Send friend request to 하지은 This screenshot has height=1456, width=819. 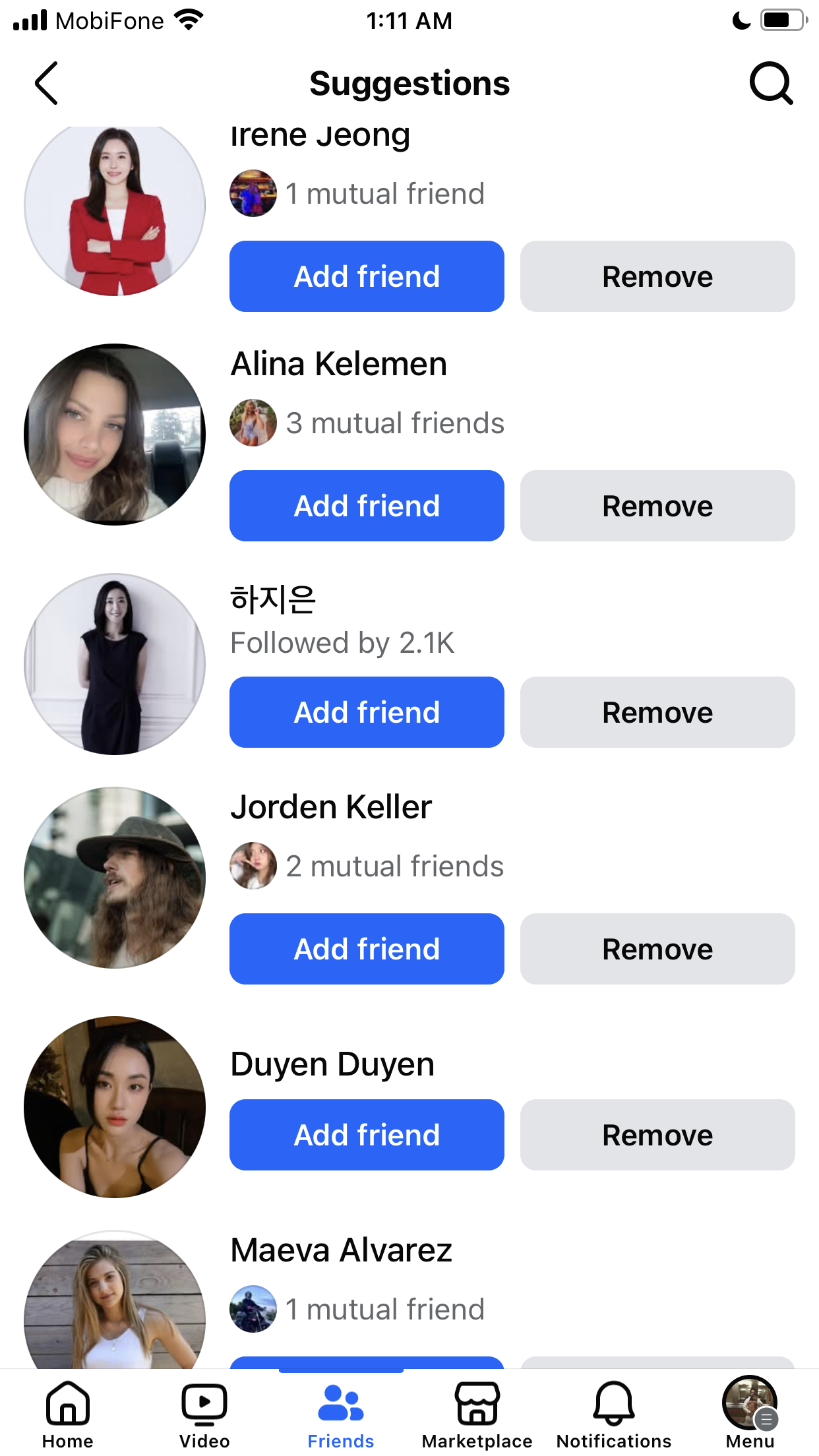point(367,712)
